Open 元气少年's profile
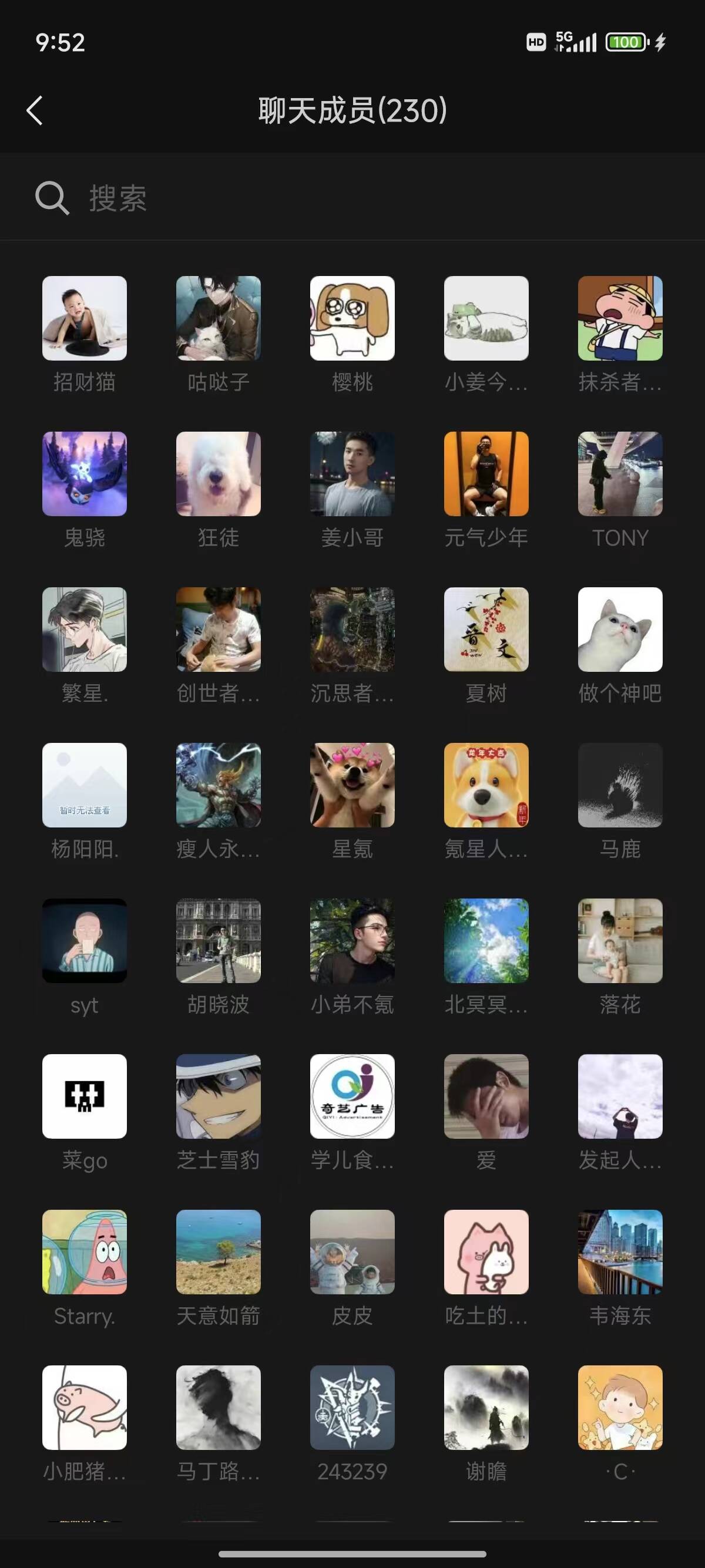Viewport: 705px width, 1568px height. pyautogui.click(x=486, y=473)
